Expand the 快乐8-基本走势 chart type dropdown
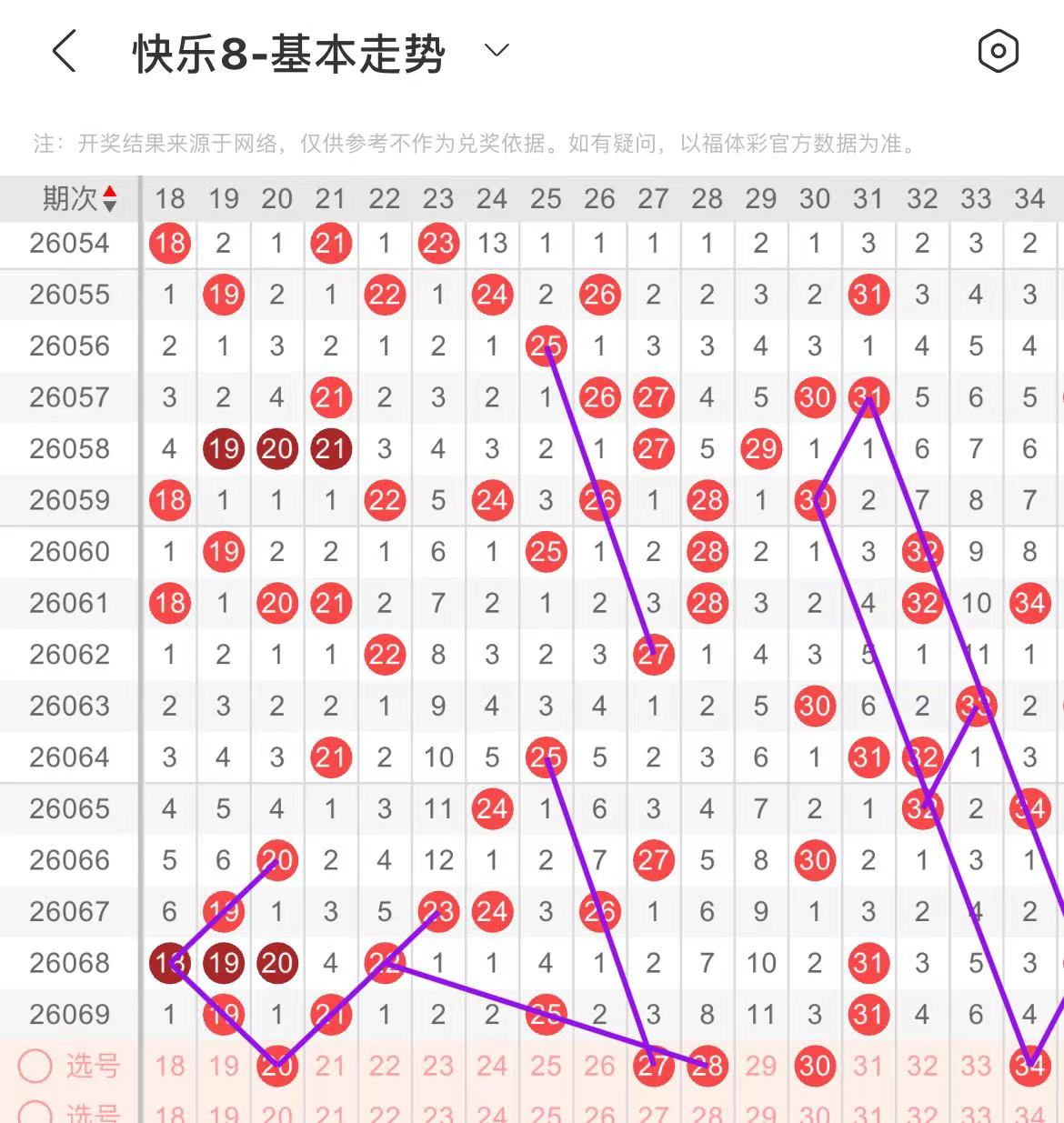 pyautogui.click(x=497, y=51)
